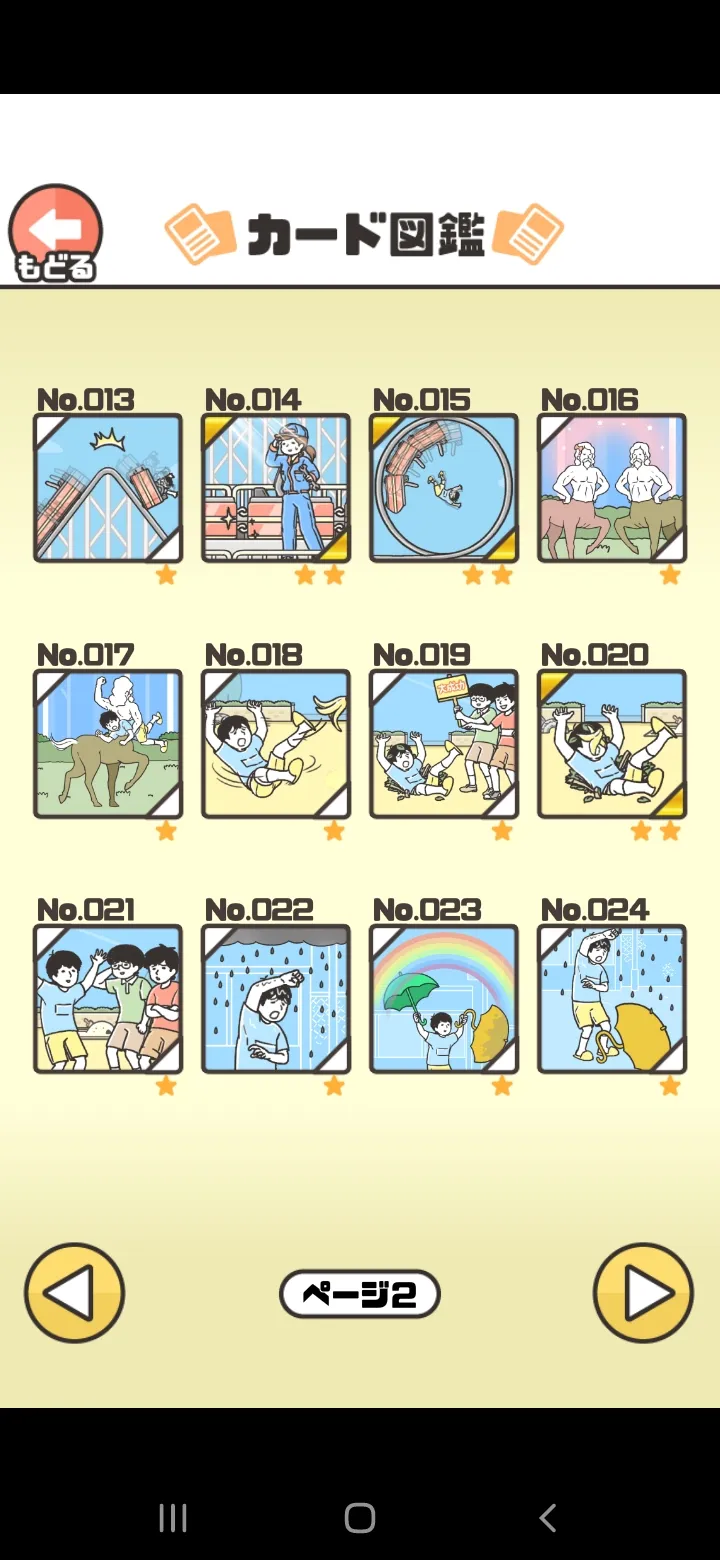Open card No.018 banana slip
This screenshot has width=720, height=1560.
276,744
